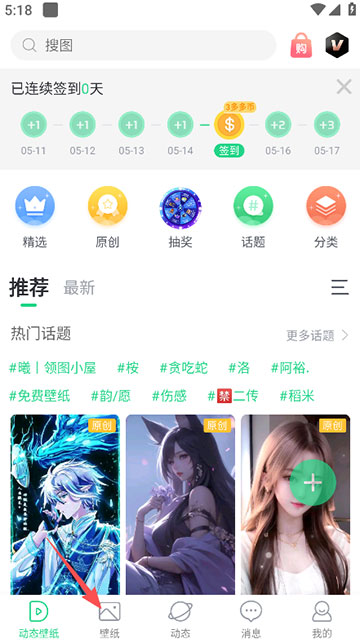This screenshot has width=360, height=643.
Task: Go to the 我的 profile tab
Action: pos(322,620)
